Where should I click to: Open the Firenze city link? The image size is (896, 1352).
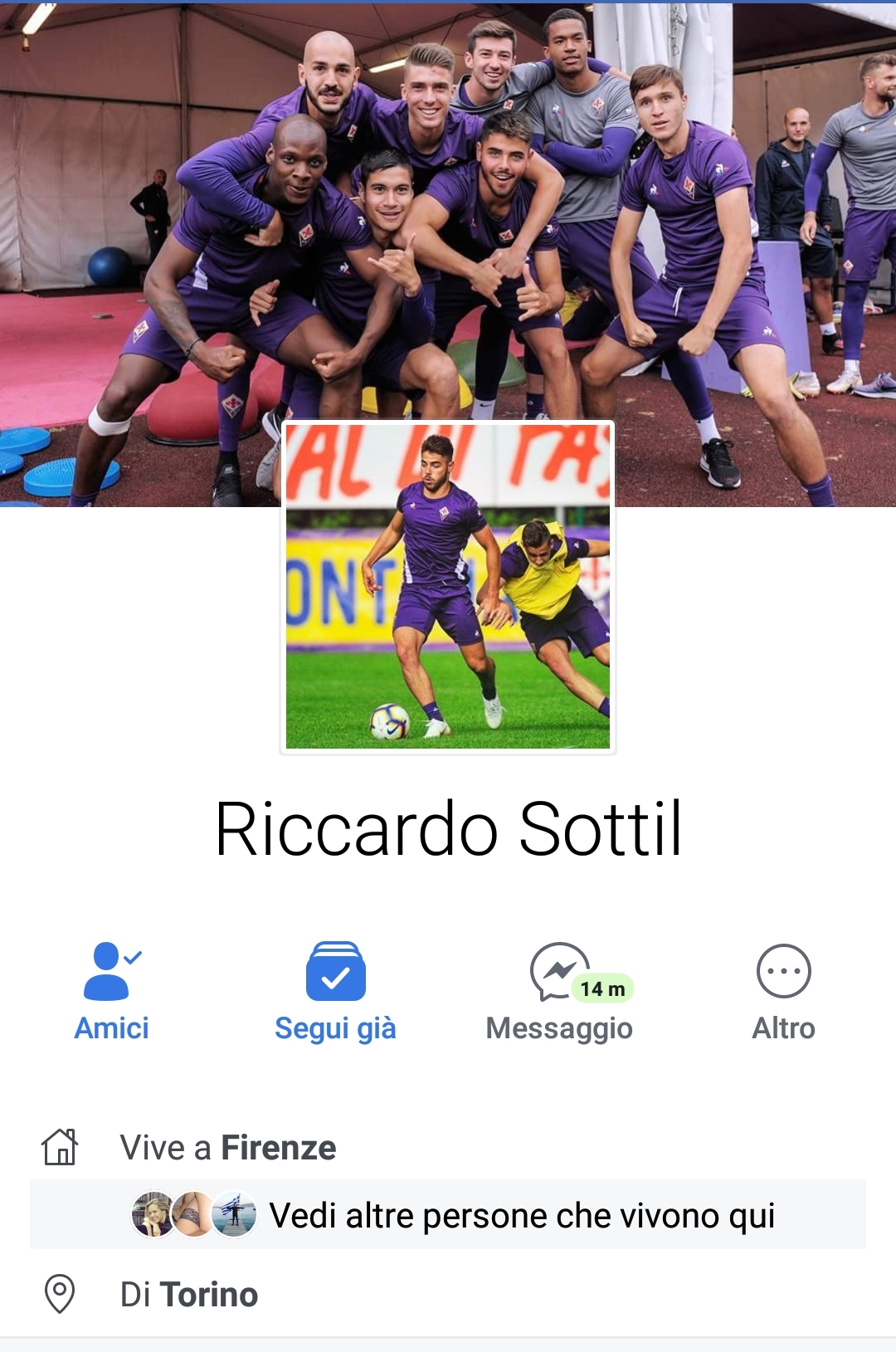(x=277, y=1148)
